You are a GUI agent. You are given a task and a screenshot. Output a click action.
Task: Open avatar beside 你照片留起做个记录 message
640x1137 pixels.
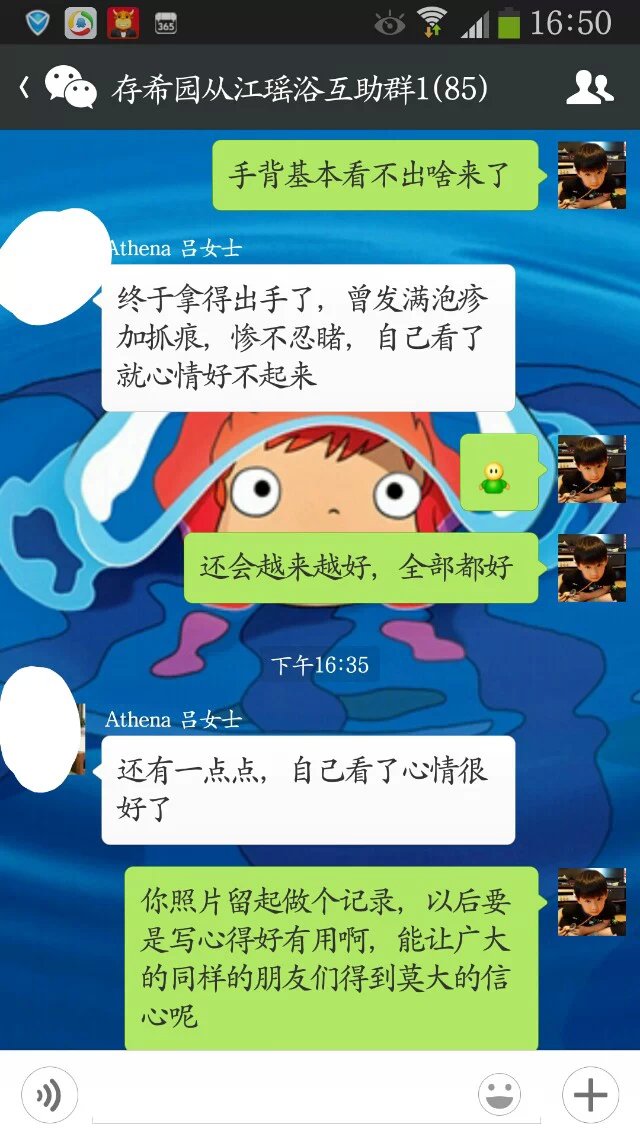[x=591, y=901]
